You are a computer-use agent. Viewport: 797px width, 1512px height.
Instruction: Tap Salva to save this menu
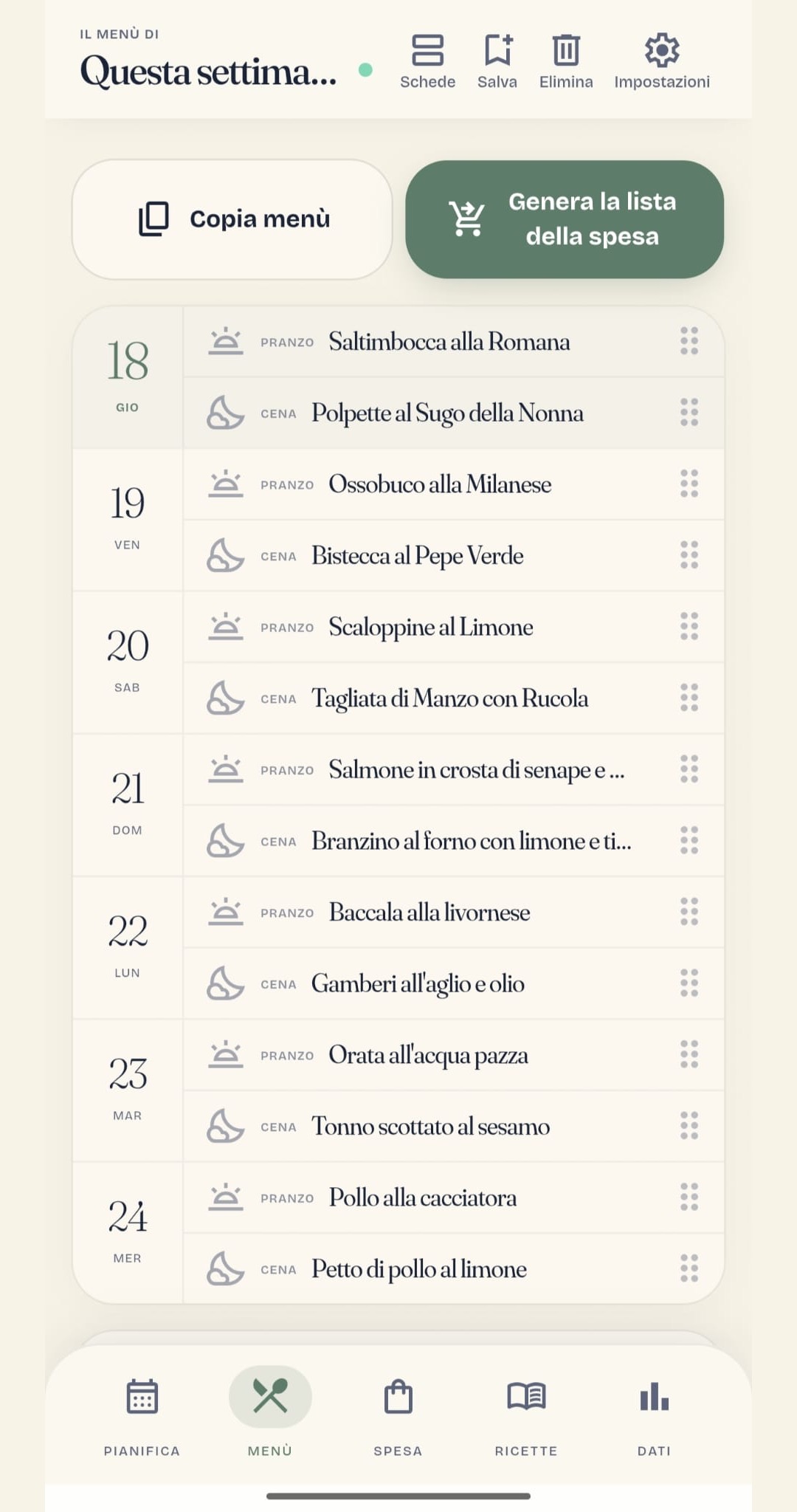[497, 63]
